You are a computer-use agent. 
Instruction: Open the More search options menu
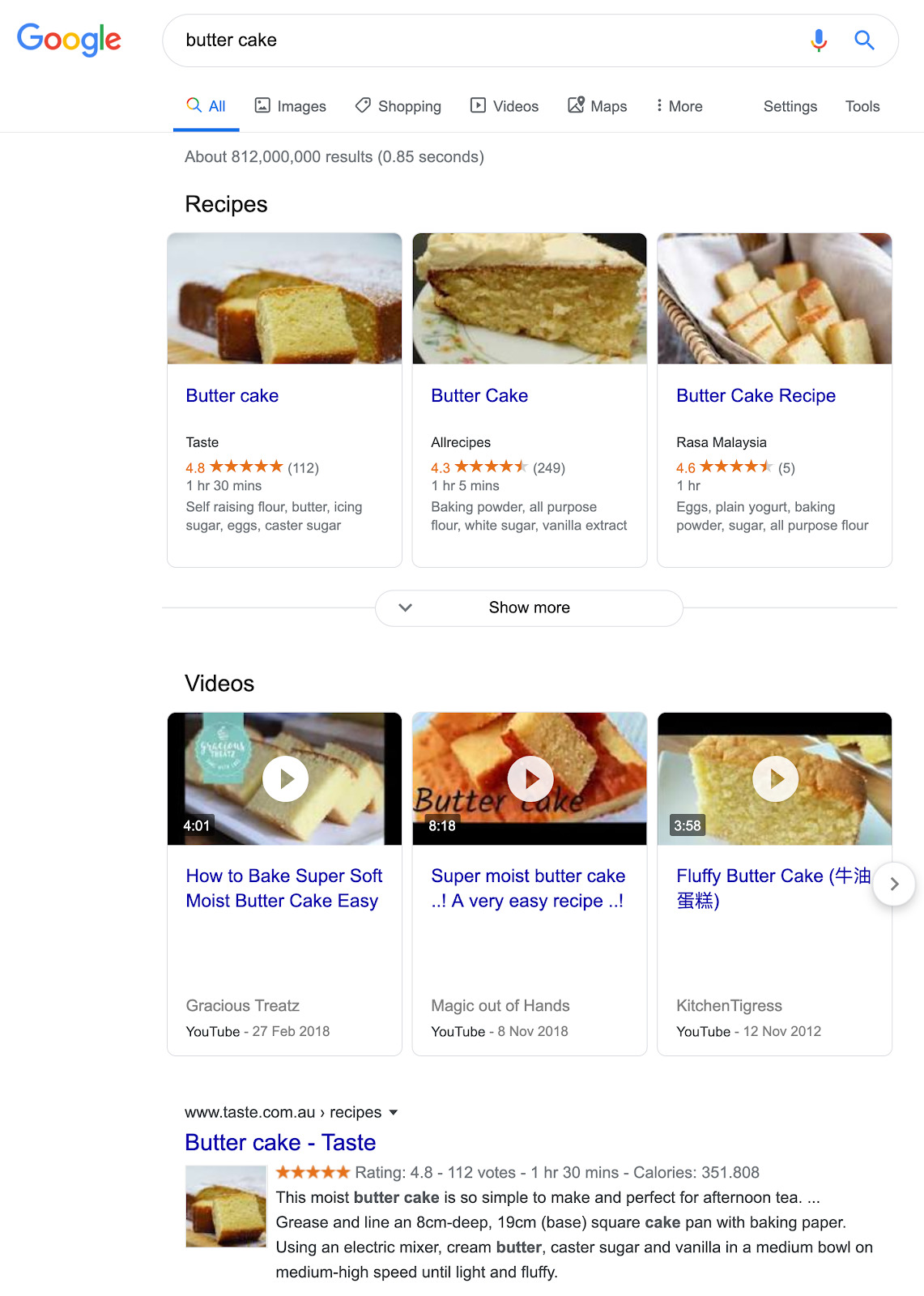679,106
